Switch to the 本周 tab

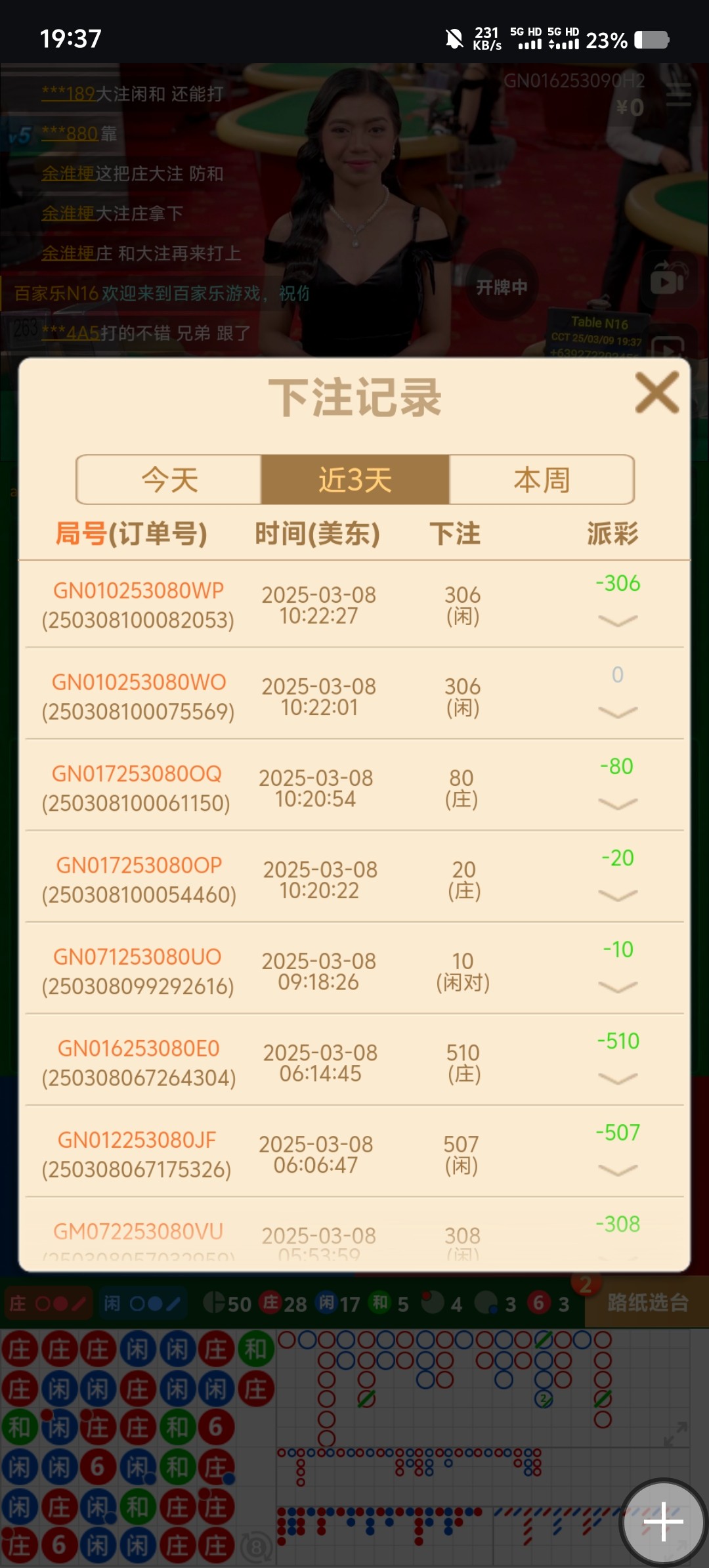point(542,480)
